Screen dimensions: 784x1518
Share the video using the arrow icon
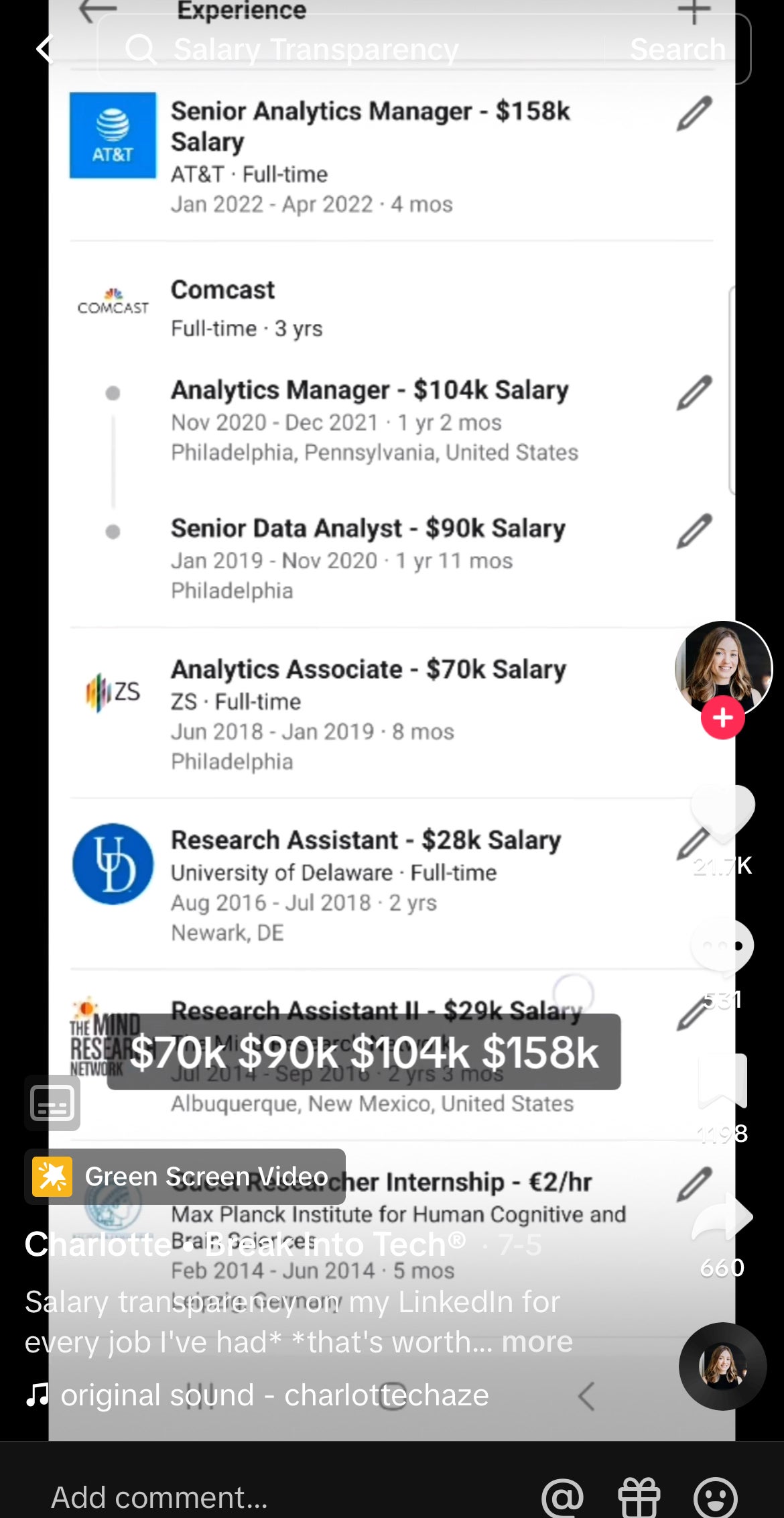[x=722, y=1217]
